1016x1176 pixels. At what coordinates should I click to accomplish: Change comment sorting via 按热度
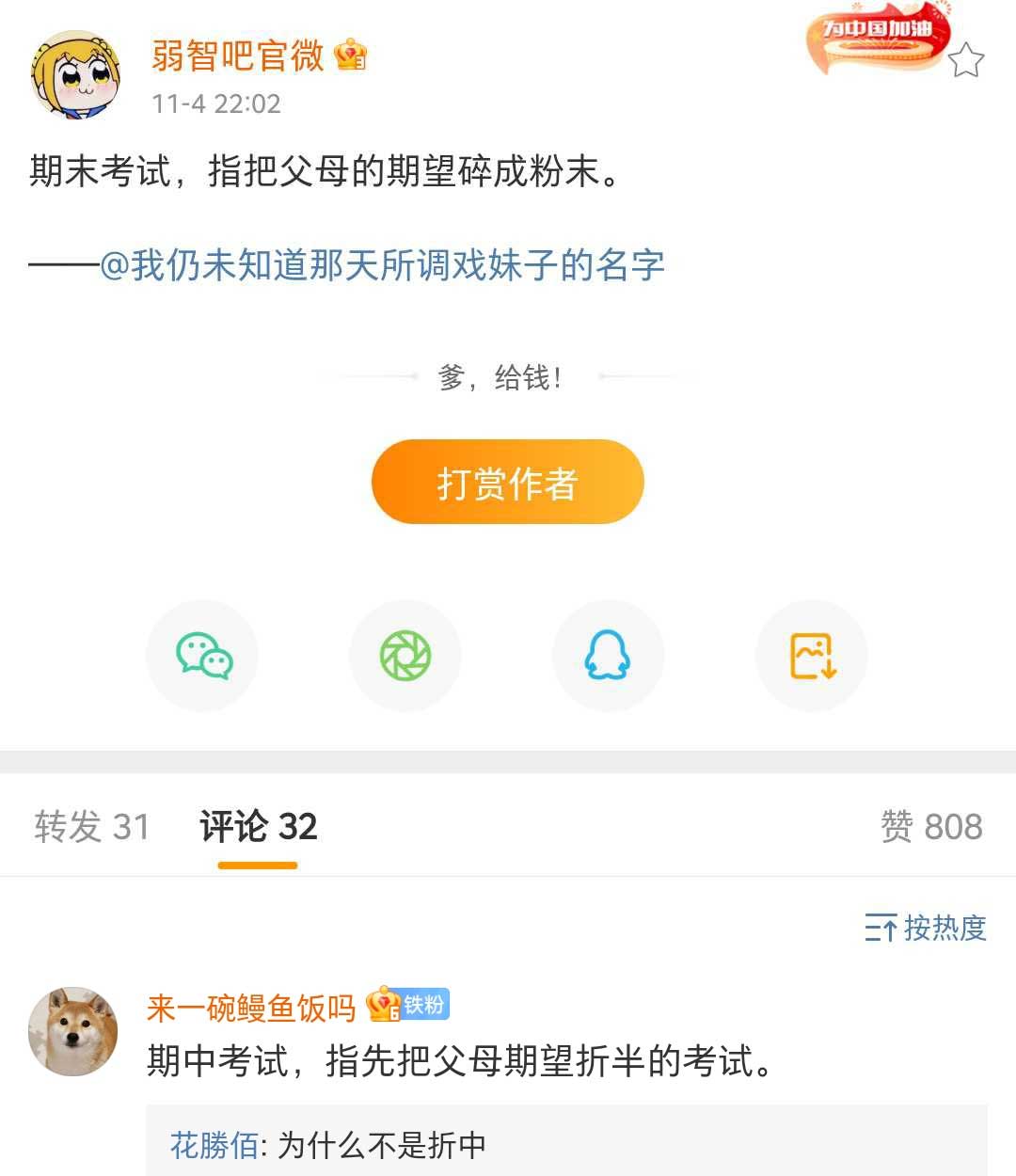point(926,929)
